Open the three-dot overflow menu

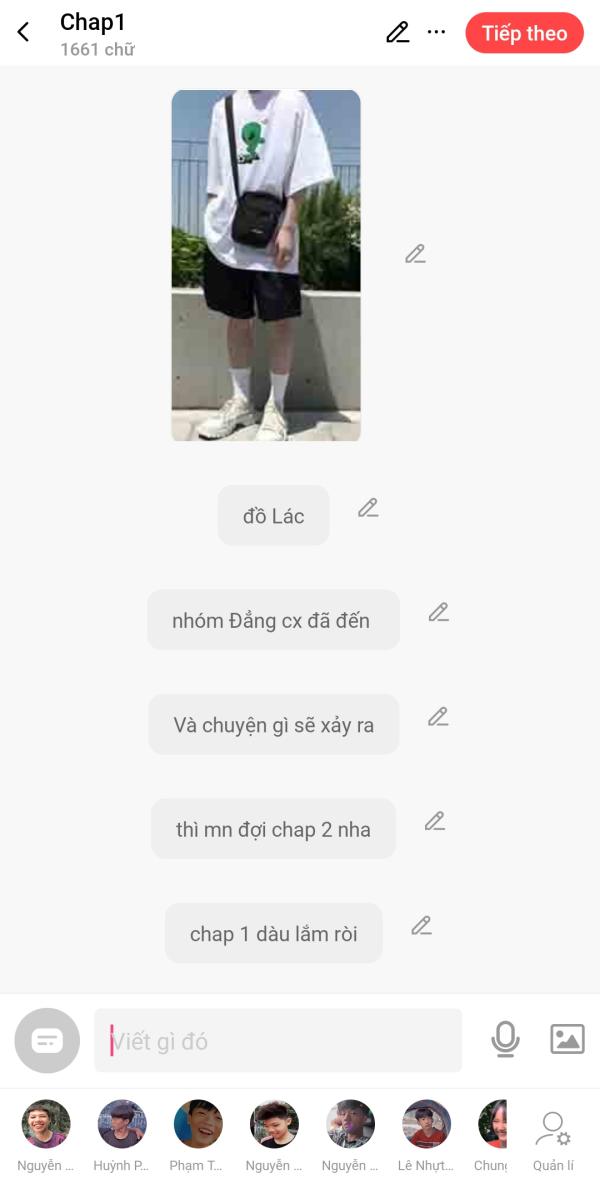(x=436, y=32)
